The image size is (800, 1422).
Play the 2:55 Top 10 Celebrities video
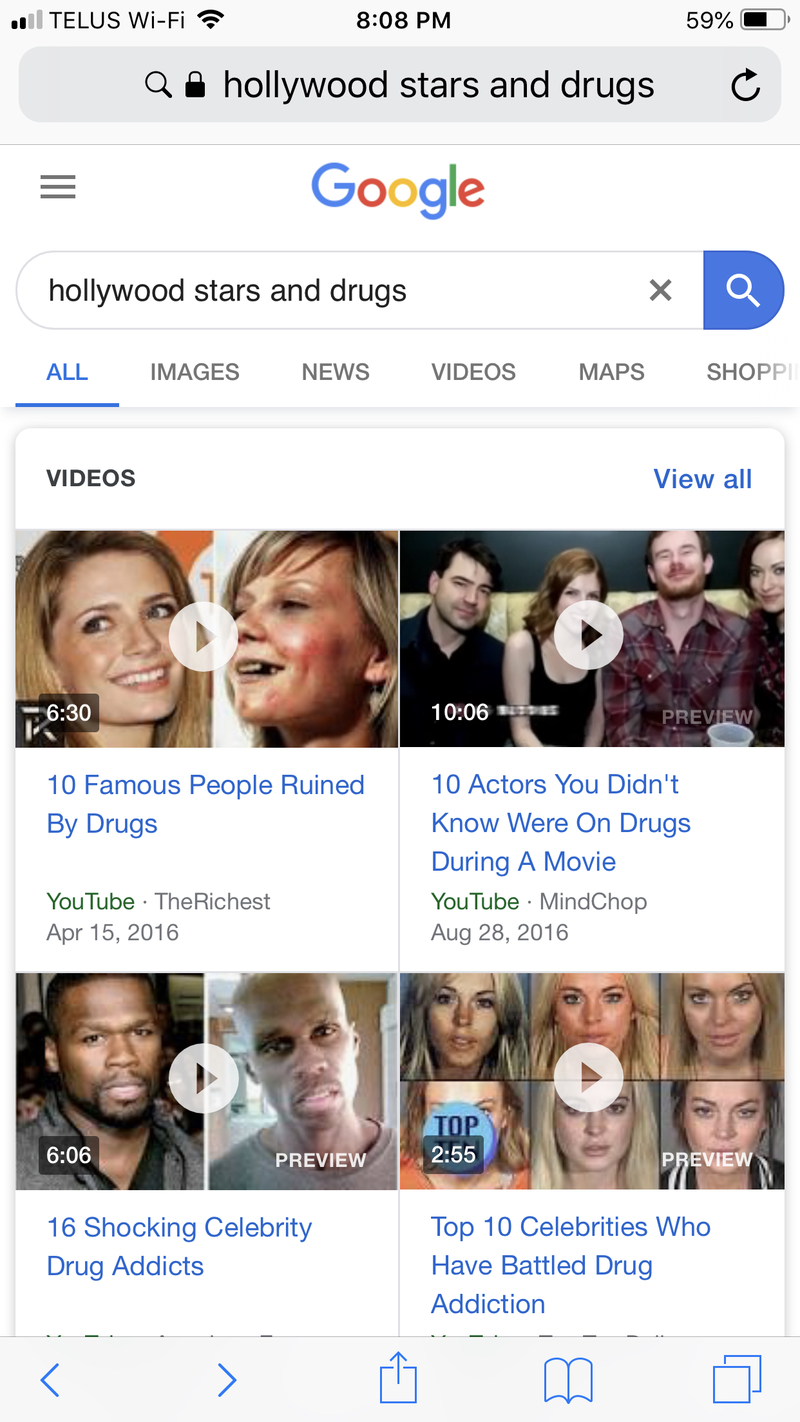click(x=590, y=1077)
